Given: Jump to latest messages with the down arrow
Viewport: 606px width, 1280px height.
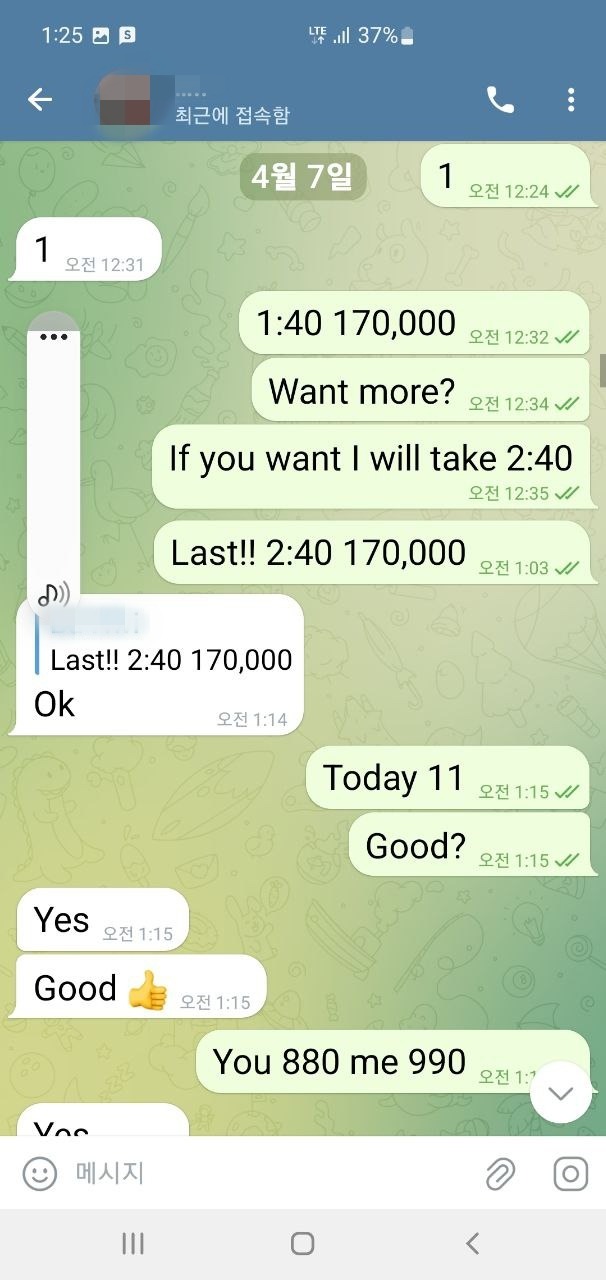Looking at the screenshot, I should pos(561,1092).
